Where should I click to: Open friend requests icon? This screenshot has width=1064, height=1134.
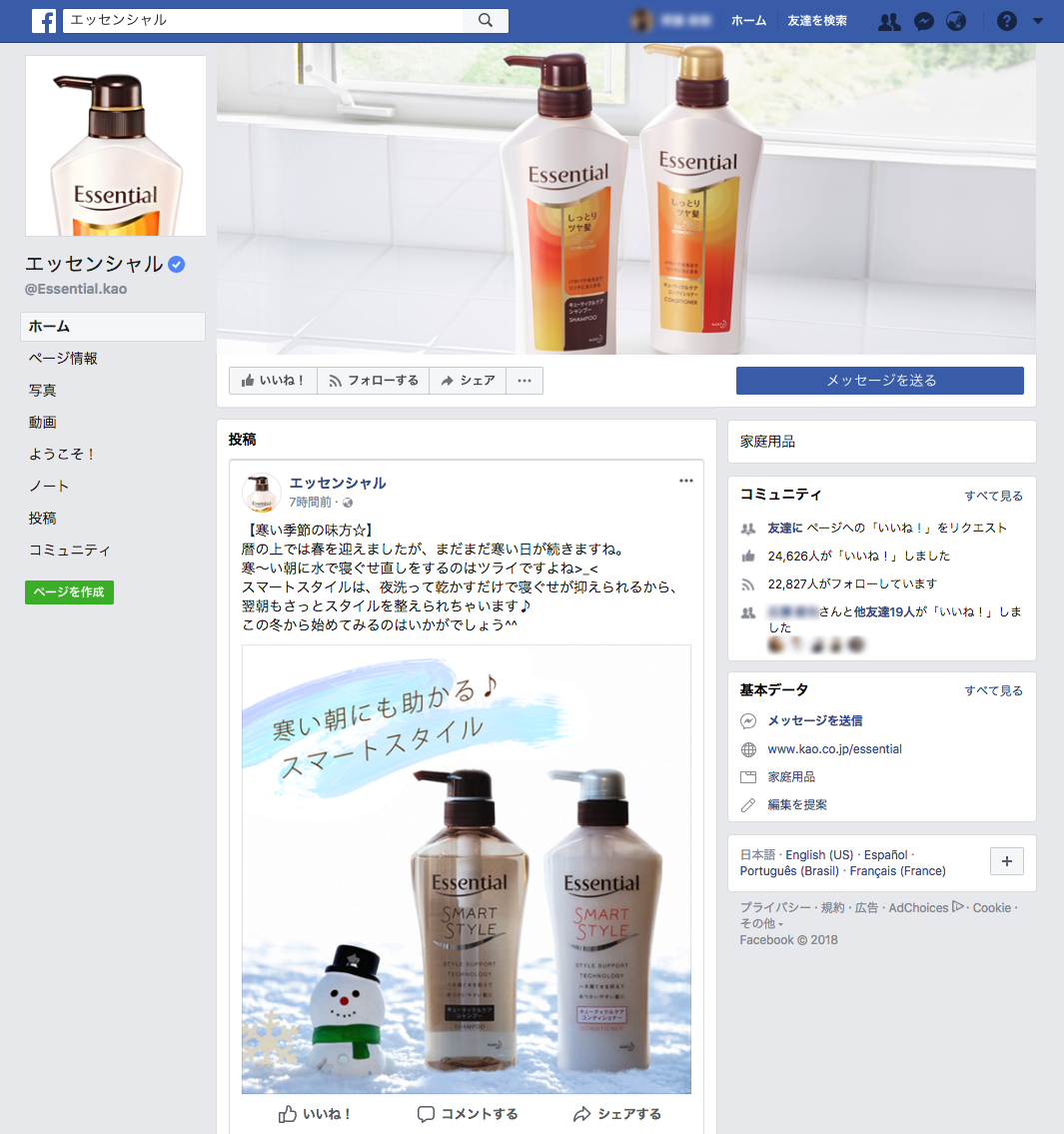click(x=889, y=21)
